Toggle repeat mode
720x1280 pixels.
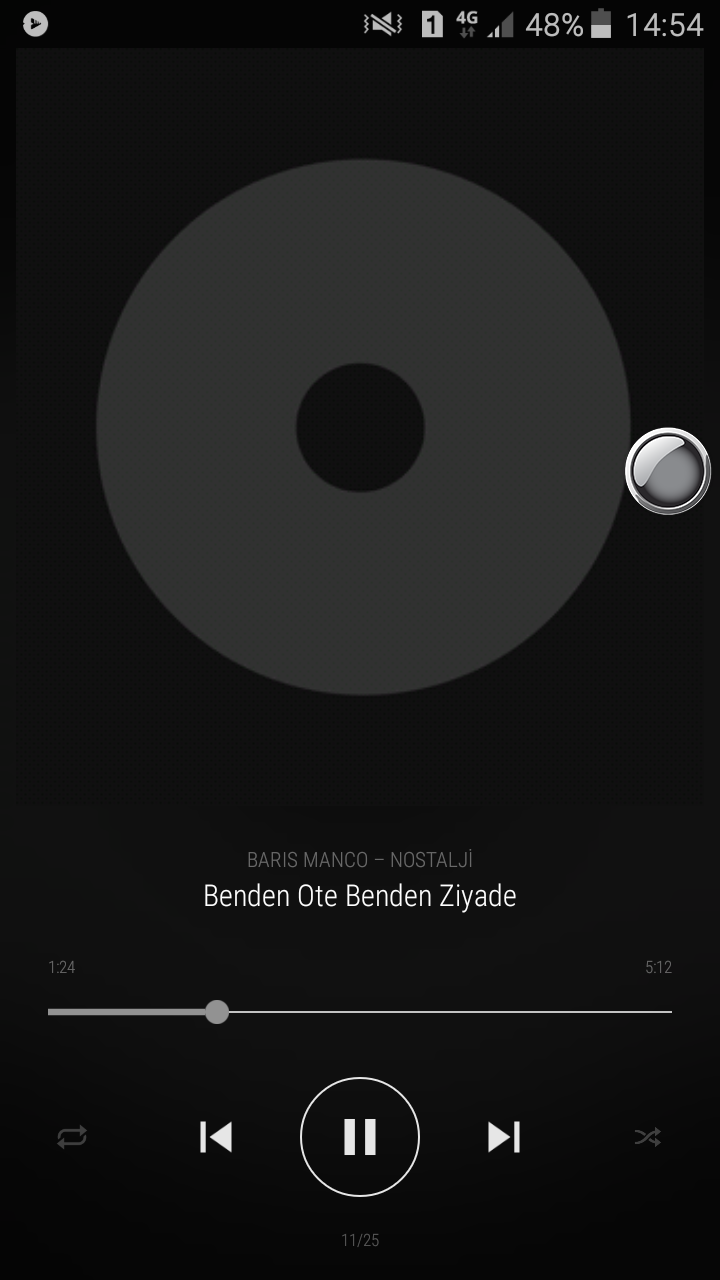point(72,1137)
